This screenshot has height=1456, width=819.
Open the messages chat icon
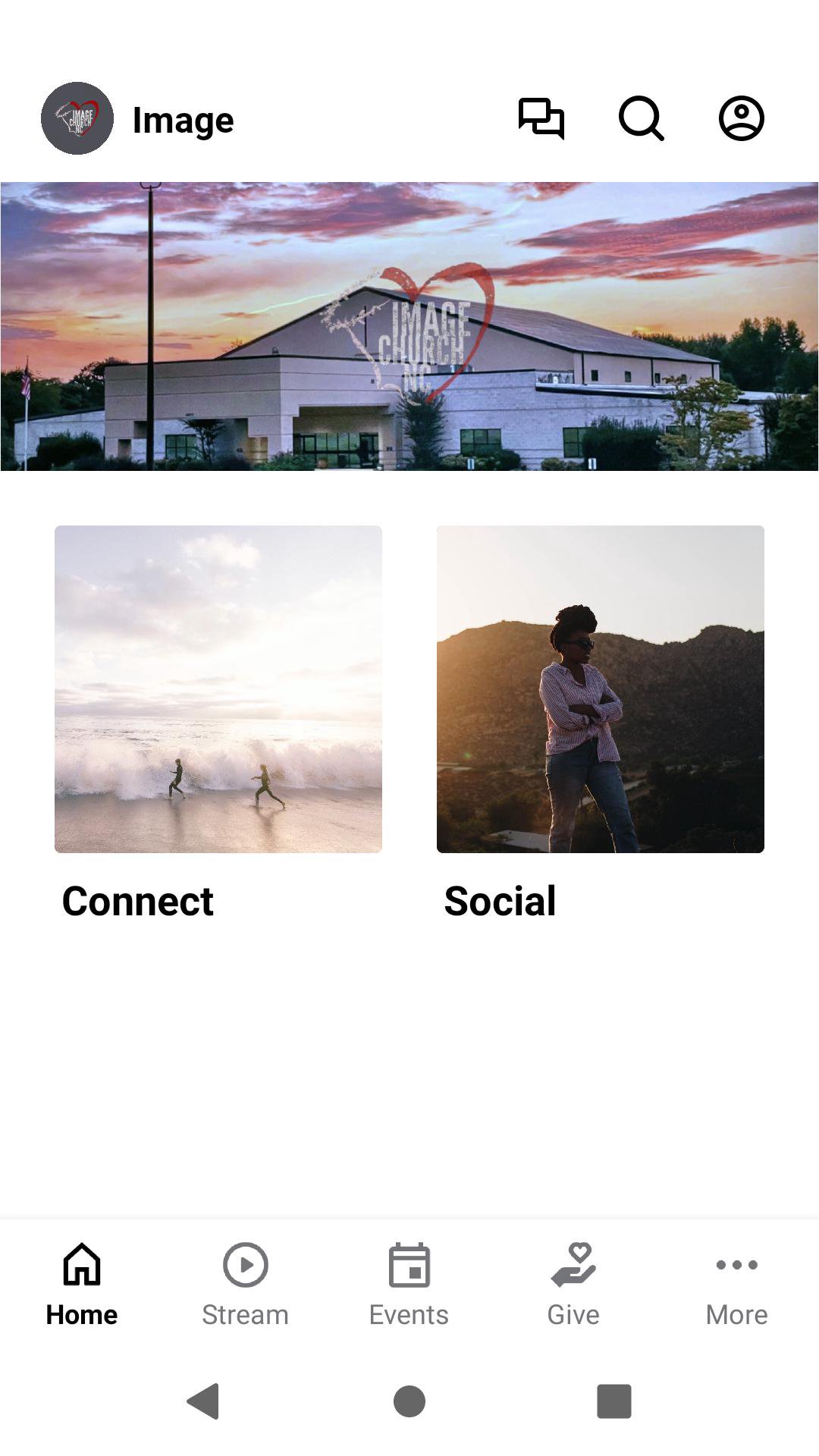click(541, 118)
